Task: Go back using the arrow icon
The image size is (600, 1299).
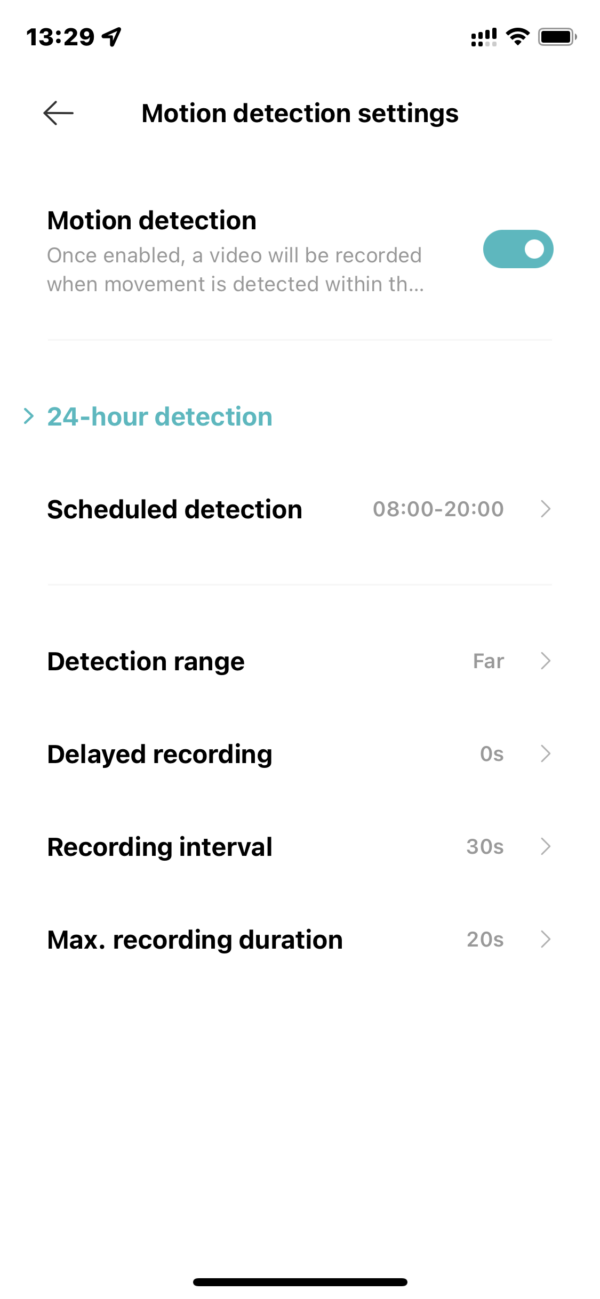Action: pos(58,113)
